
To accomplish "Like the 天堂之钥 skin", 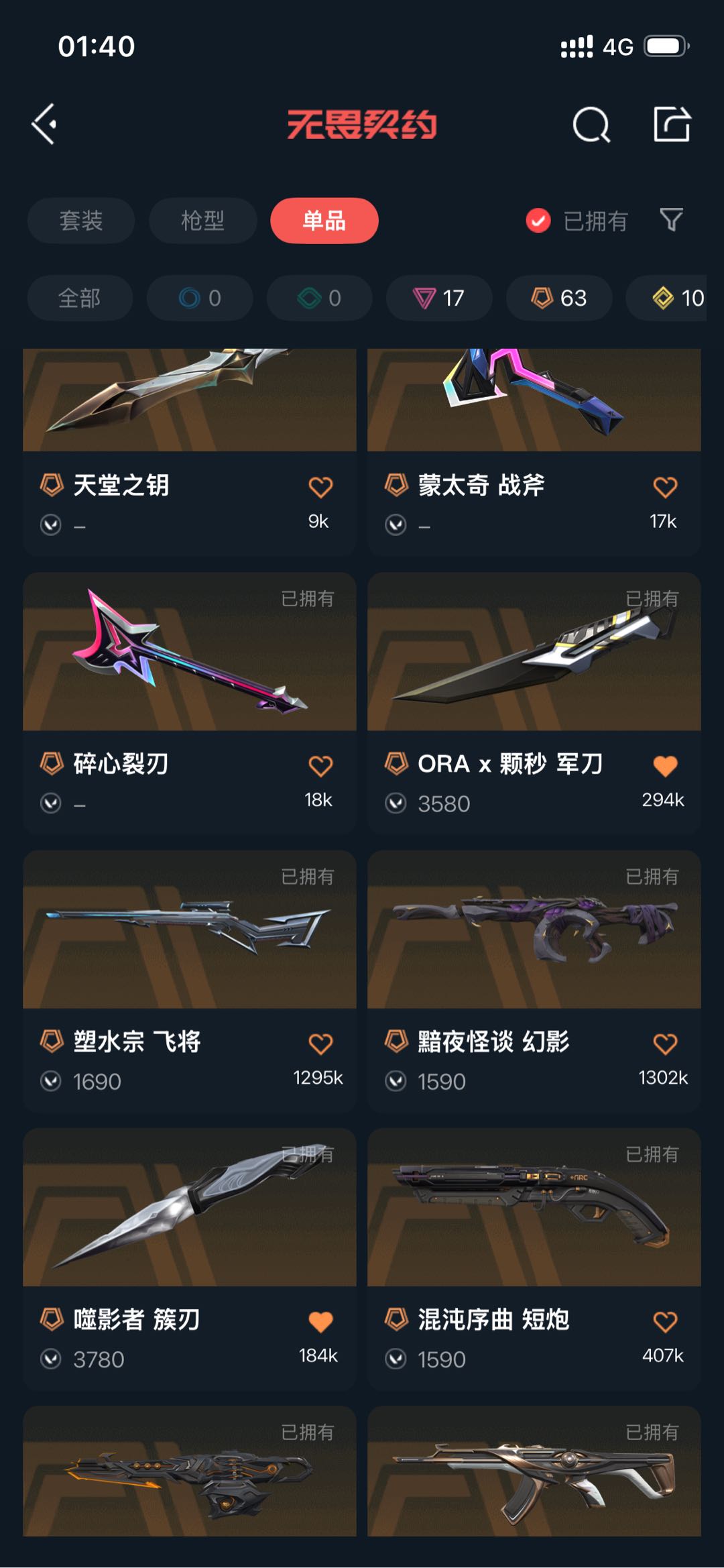I will [x=320, y=487].
